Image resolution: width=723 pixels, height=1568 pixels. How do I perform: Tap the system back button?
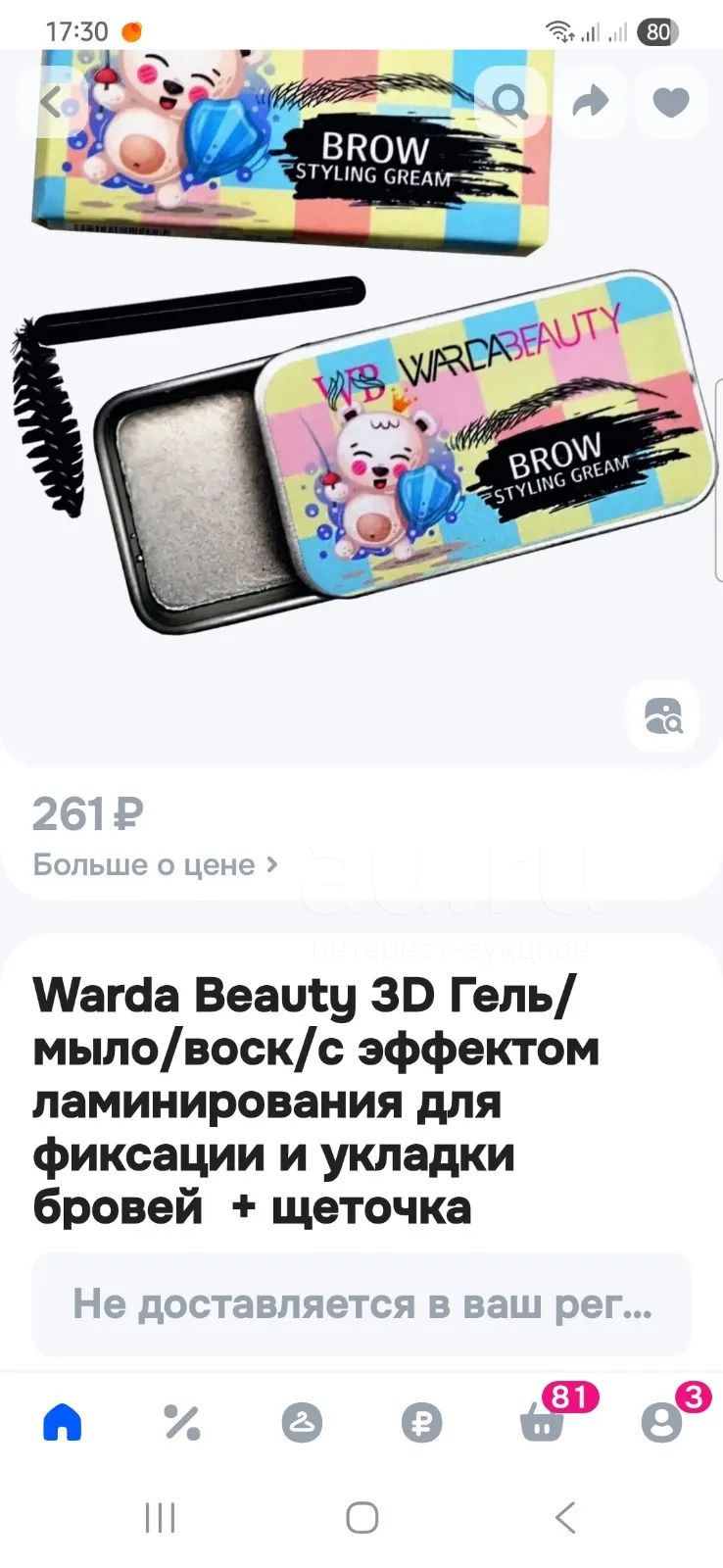point(564,1517)
